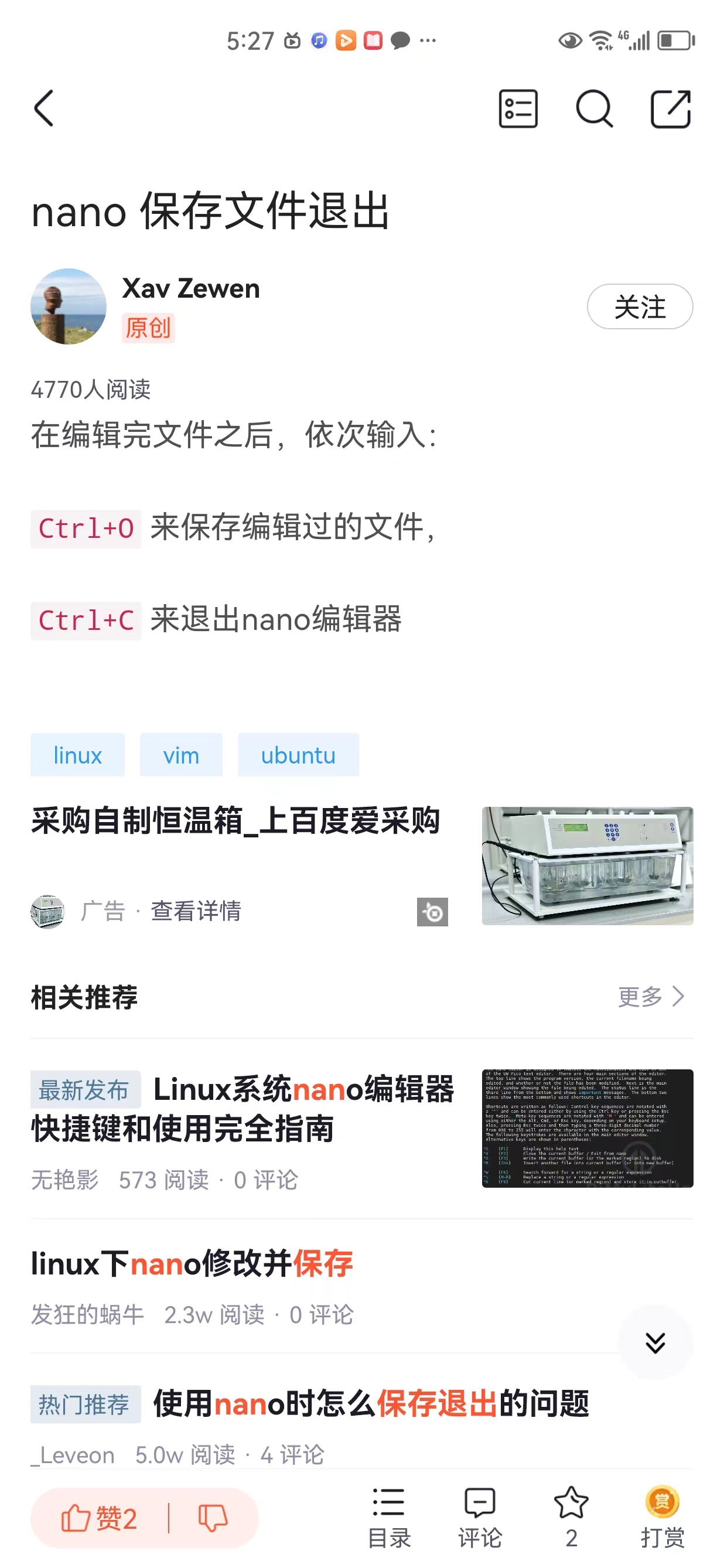The width and height of the screenshot is (724, 1568).
Task: Open the 评论 comments section
Action: [479, 1517]
